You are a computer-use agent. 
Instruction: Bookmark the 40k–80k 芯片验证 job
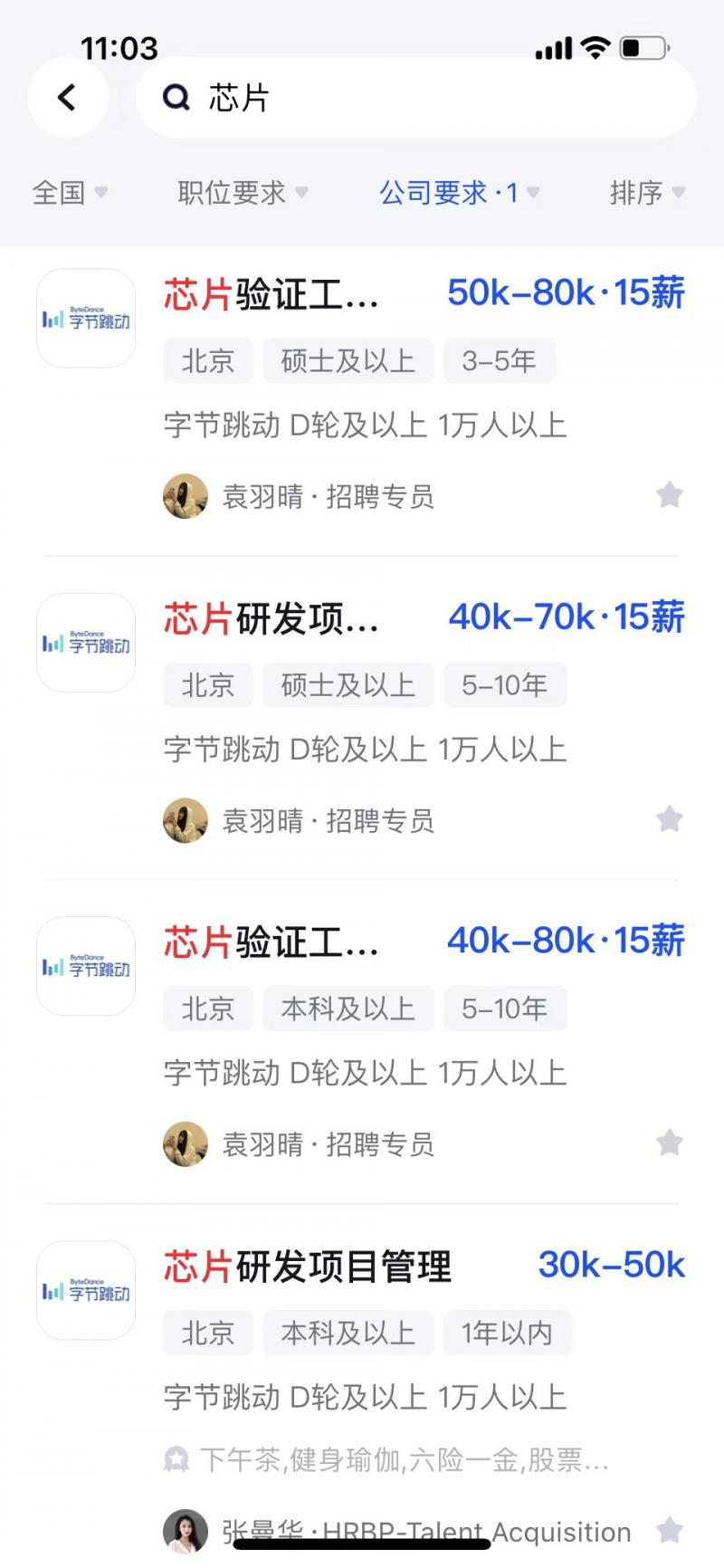click(x=670, y=1143)
